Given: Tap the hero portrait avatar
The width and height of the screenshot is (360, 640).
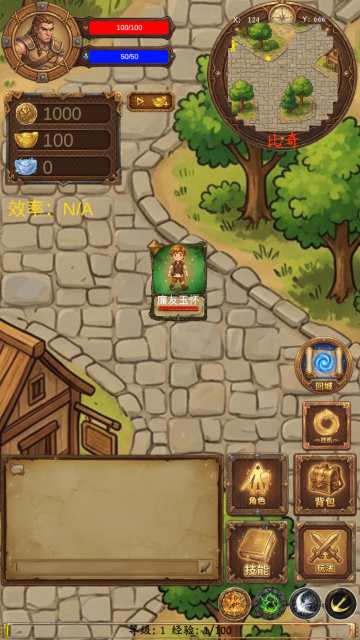Looking at the screenshot, I should [x=42, y=42].
